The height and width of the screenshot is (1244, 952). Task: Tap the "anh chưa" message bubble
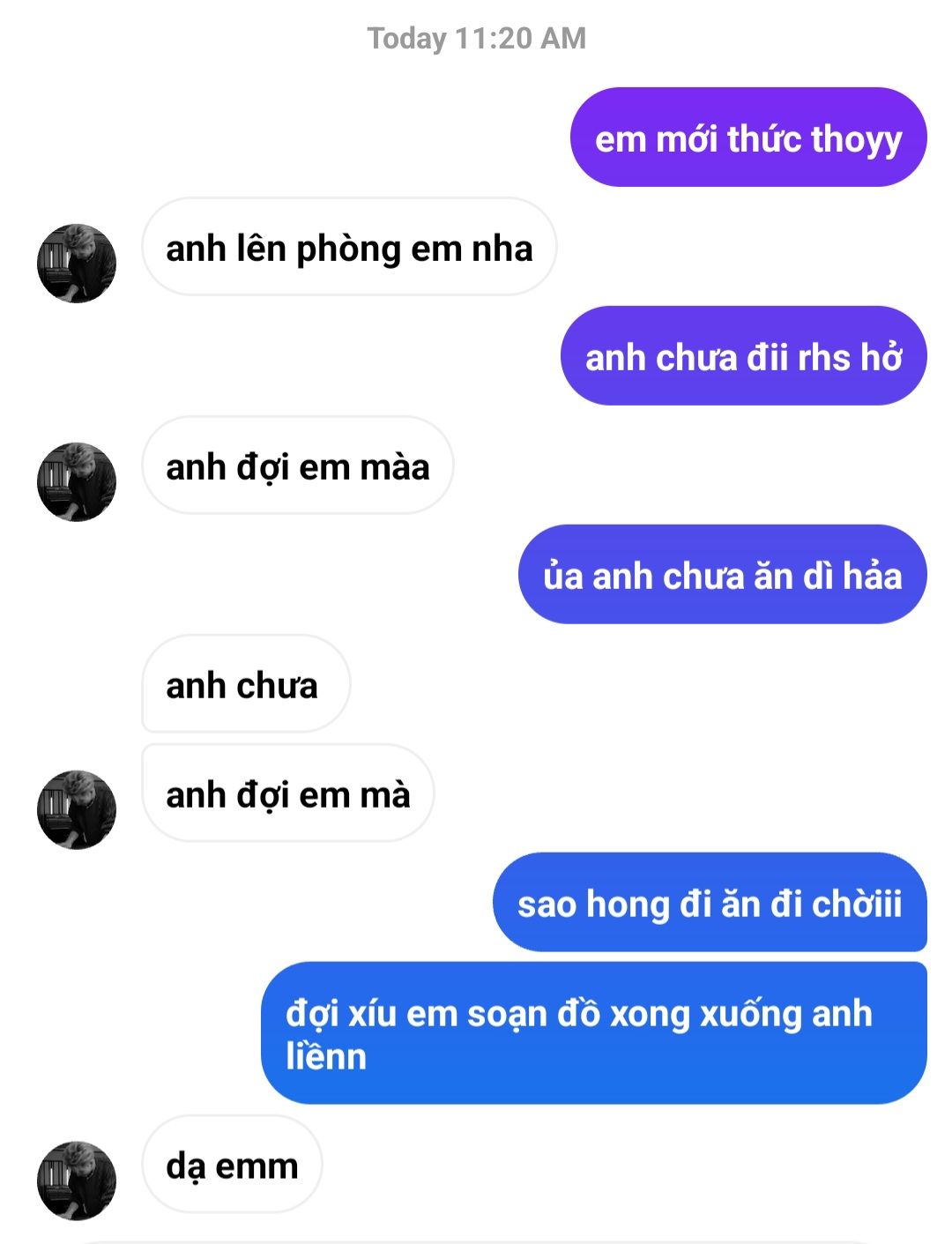(x=245, y=685)
